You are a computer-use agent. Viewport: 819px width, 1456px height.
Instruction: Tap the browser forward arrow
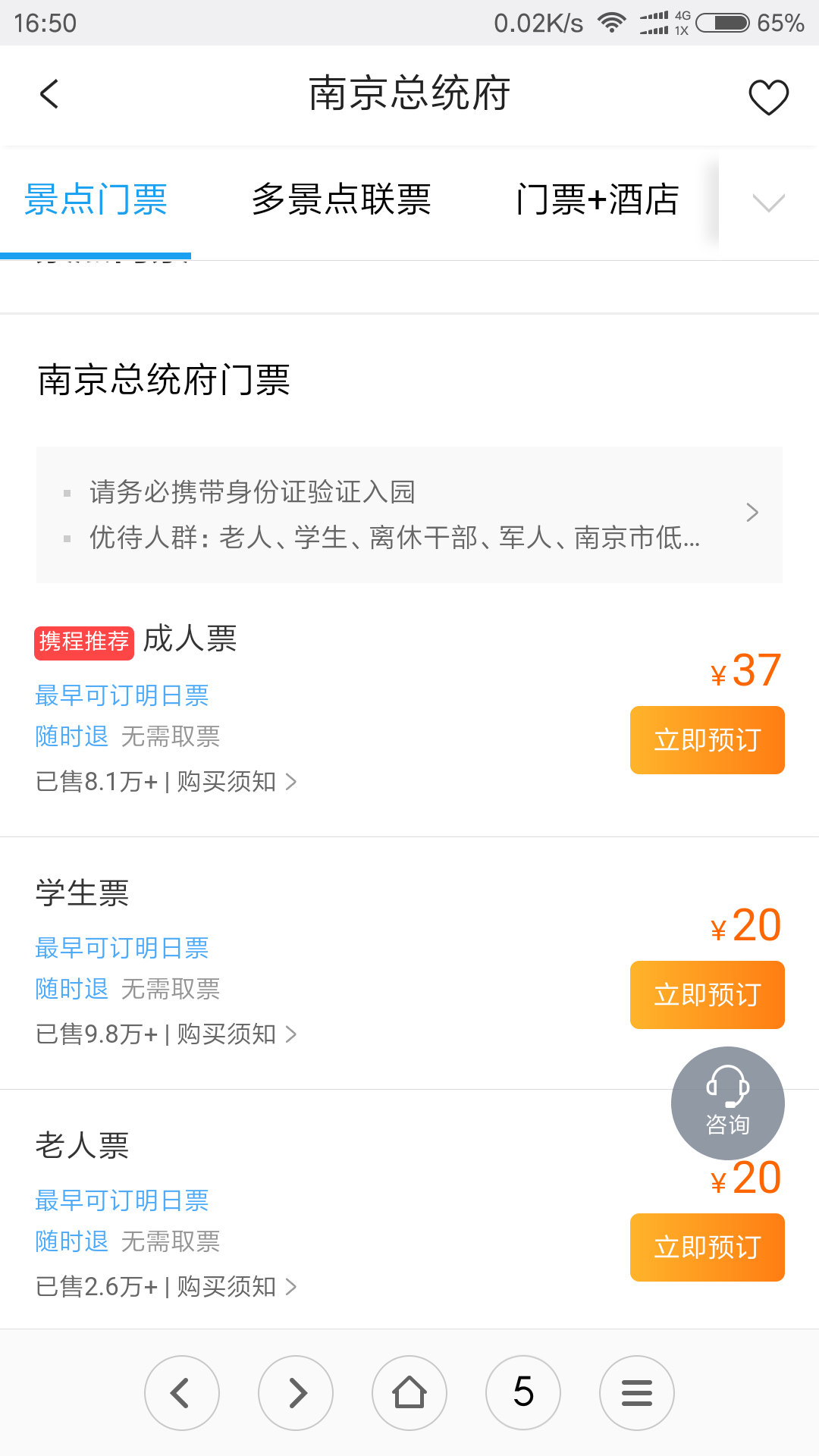(x=296, y=1393)
